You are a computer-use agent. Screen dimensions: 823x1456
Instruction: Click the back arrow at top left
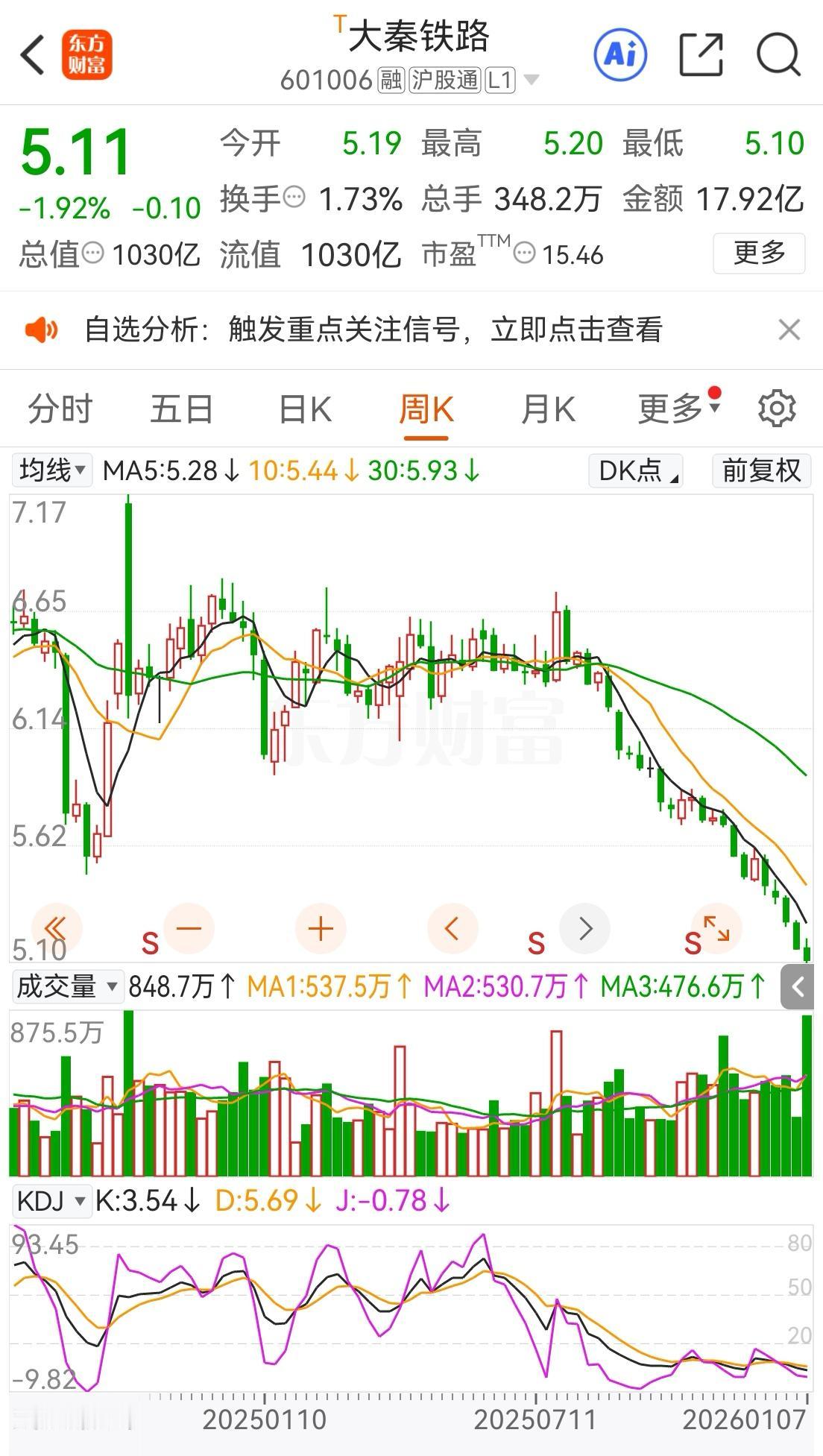click(x=30, y=54)
